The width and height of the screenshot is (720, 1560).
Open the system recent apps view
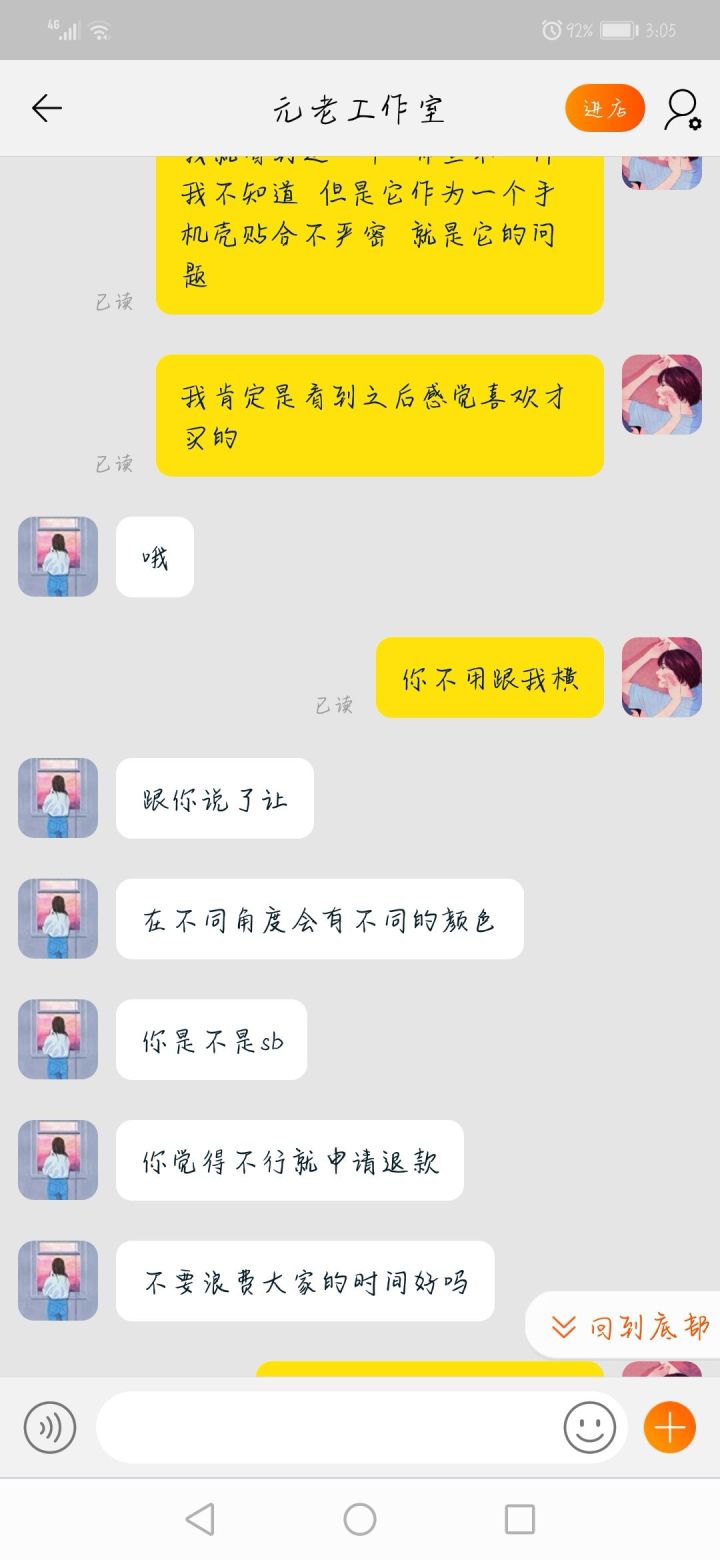coord(519,1520)
